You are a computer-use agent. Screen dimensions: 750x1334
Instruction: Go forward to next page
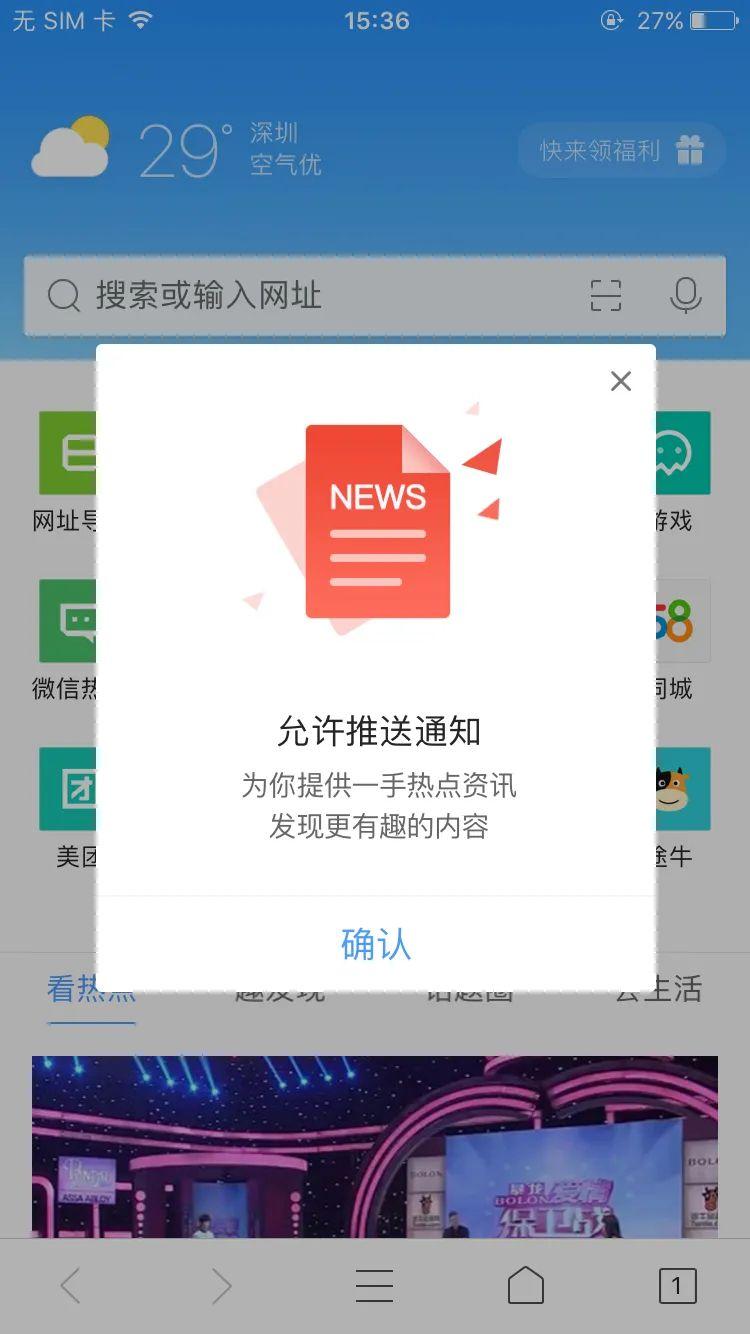(x=221, y=1286)
